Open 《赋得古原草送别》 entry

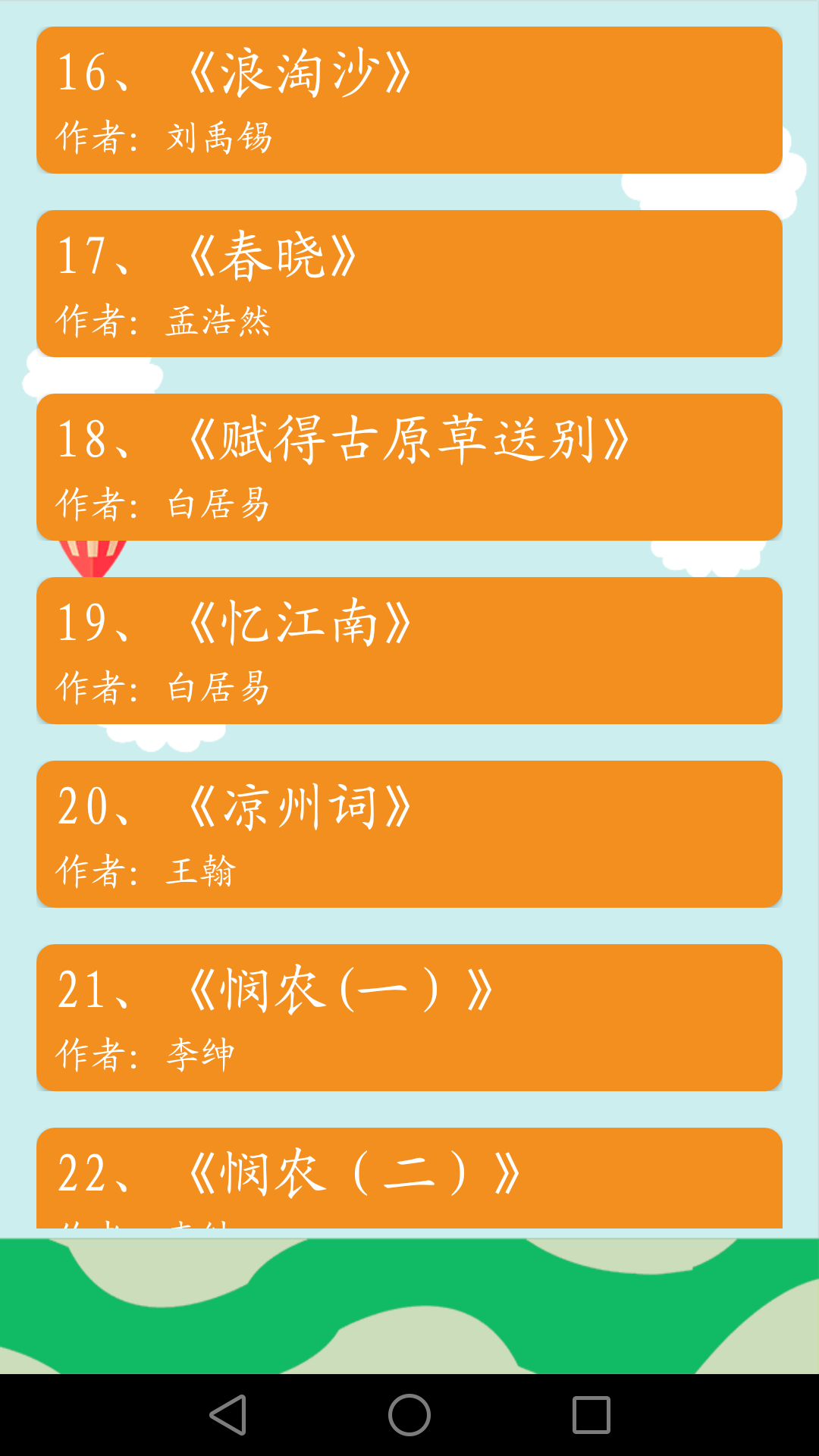point(409,466)
